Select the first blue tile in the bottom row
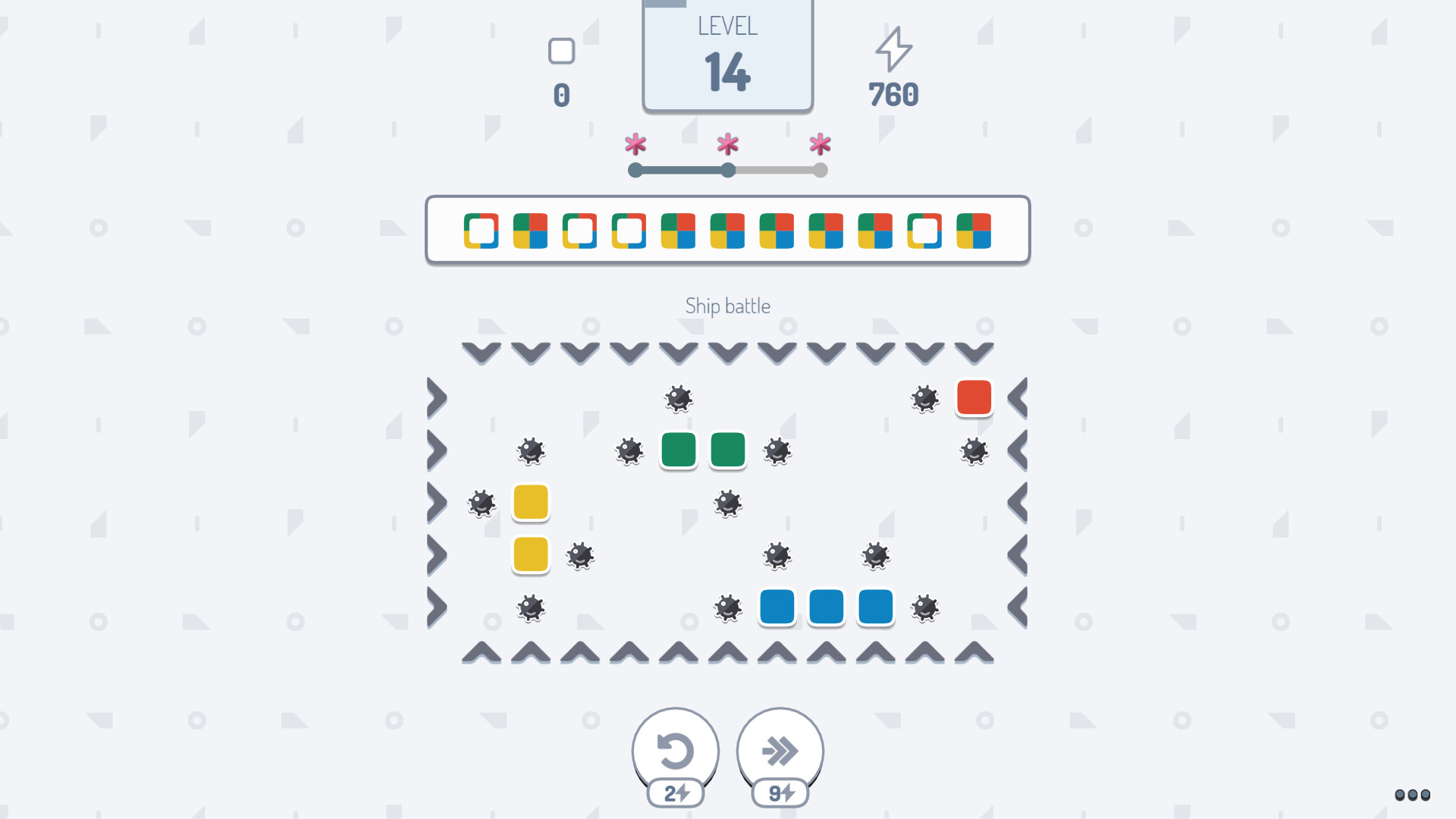Viewport: 1456px width, 819px height. coord(777,607)
